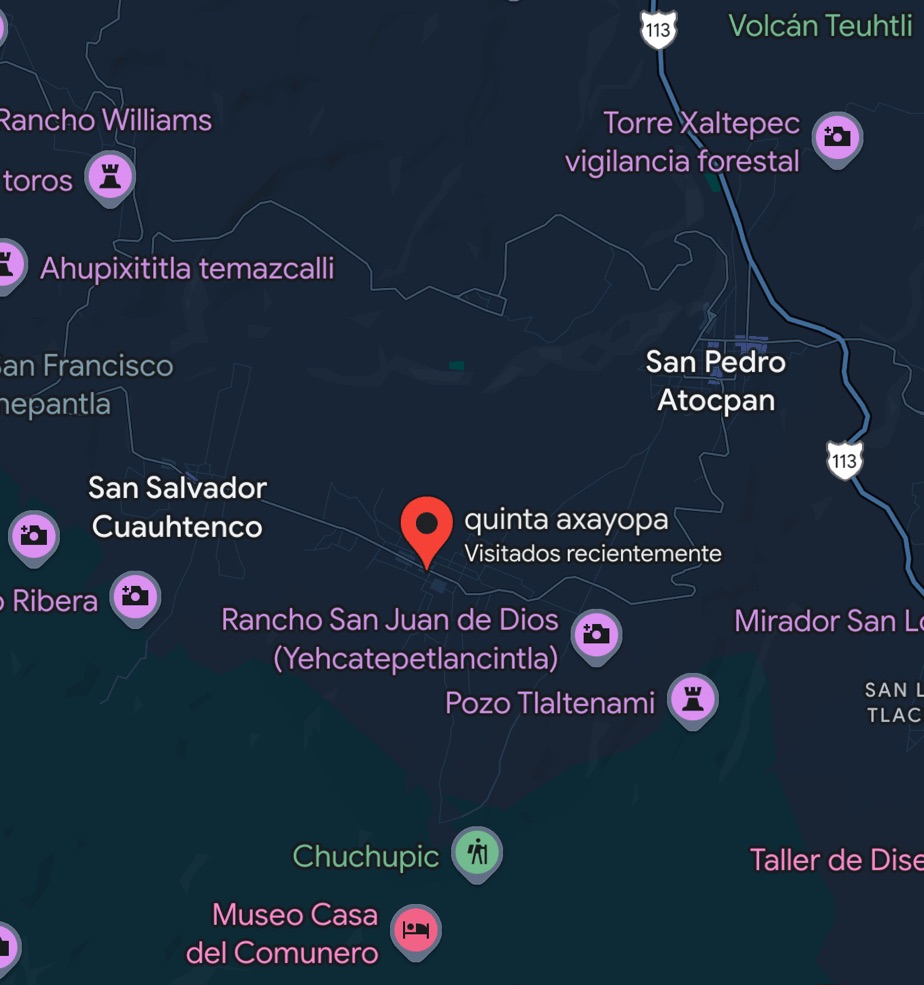Open Rancho San Juan de Dios marker
924x985 pixels.
point(596,634)
